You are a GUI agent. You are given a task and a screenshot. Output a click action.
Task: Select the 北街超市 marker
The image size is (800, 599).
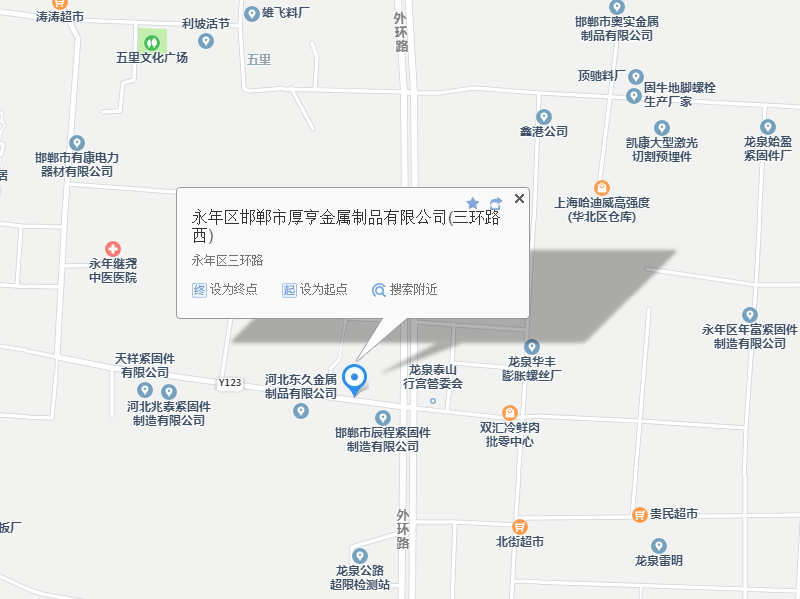click(x=520, y=526)
